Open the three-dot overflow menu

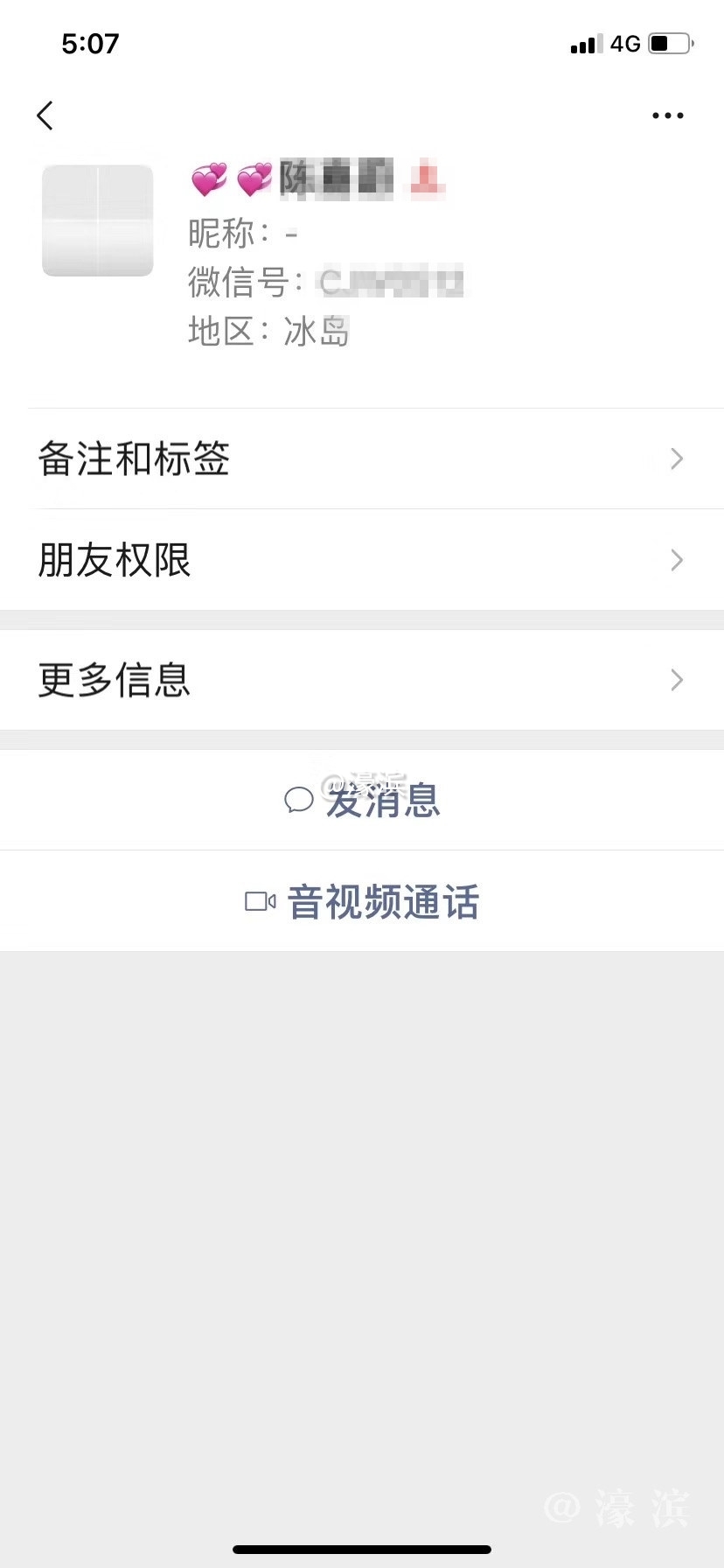pos(667,115)
